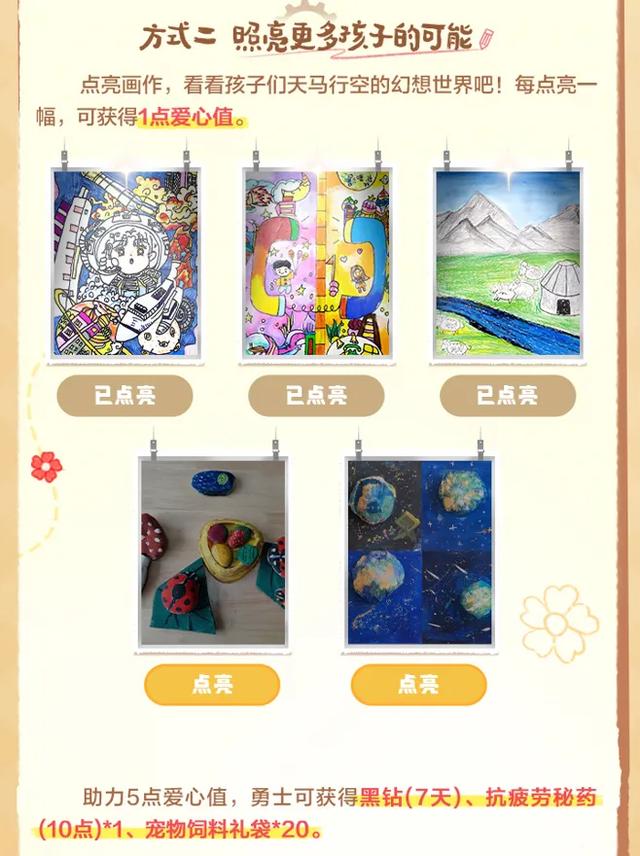Tap 点亮 under the blue planets painting

point(418,684)
